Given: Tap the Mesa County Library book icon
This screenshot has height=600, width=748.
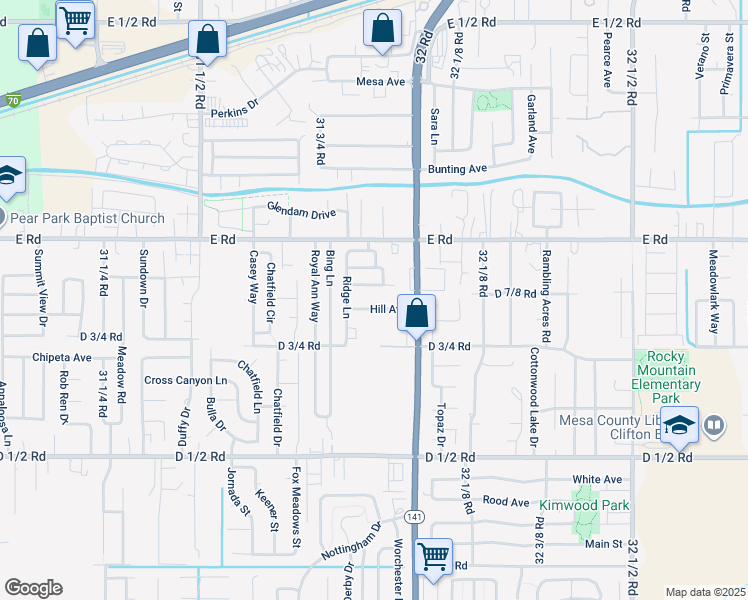Looking at the screenshot, I should 714,425.
